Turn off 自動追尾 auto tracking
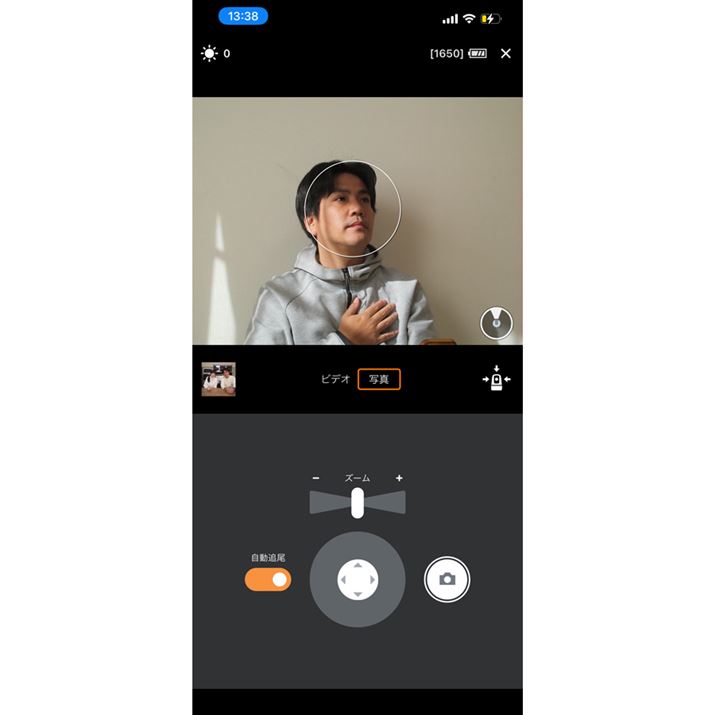The width and height of the screenshot is (715, 715). point(268,579)
